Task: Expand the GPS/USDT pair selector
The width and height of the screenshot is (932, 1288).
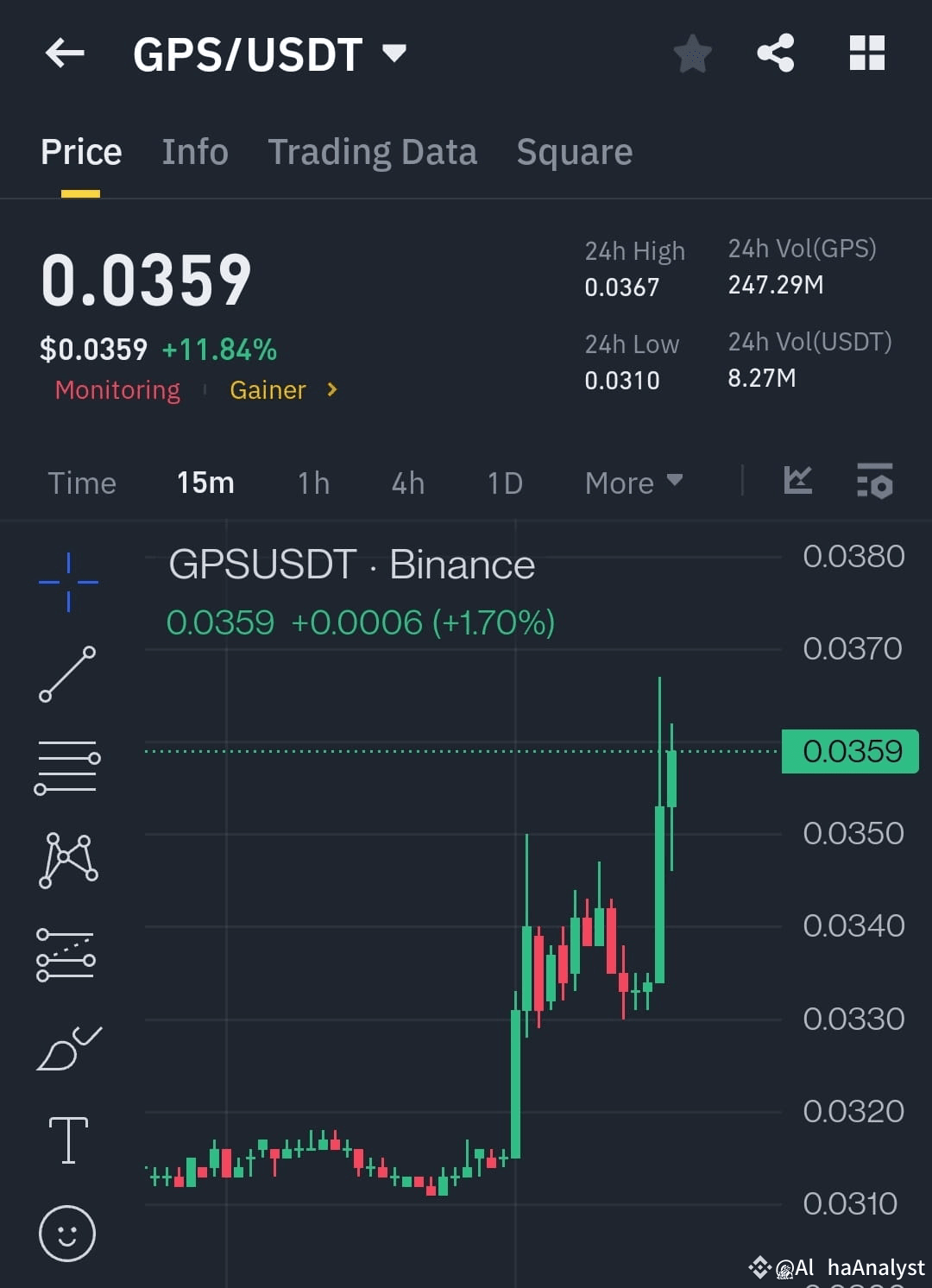Action: click(394, 53)
